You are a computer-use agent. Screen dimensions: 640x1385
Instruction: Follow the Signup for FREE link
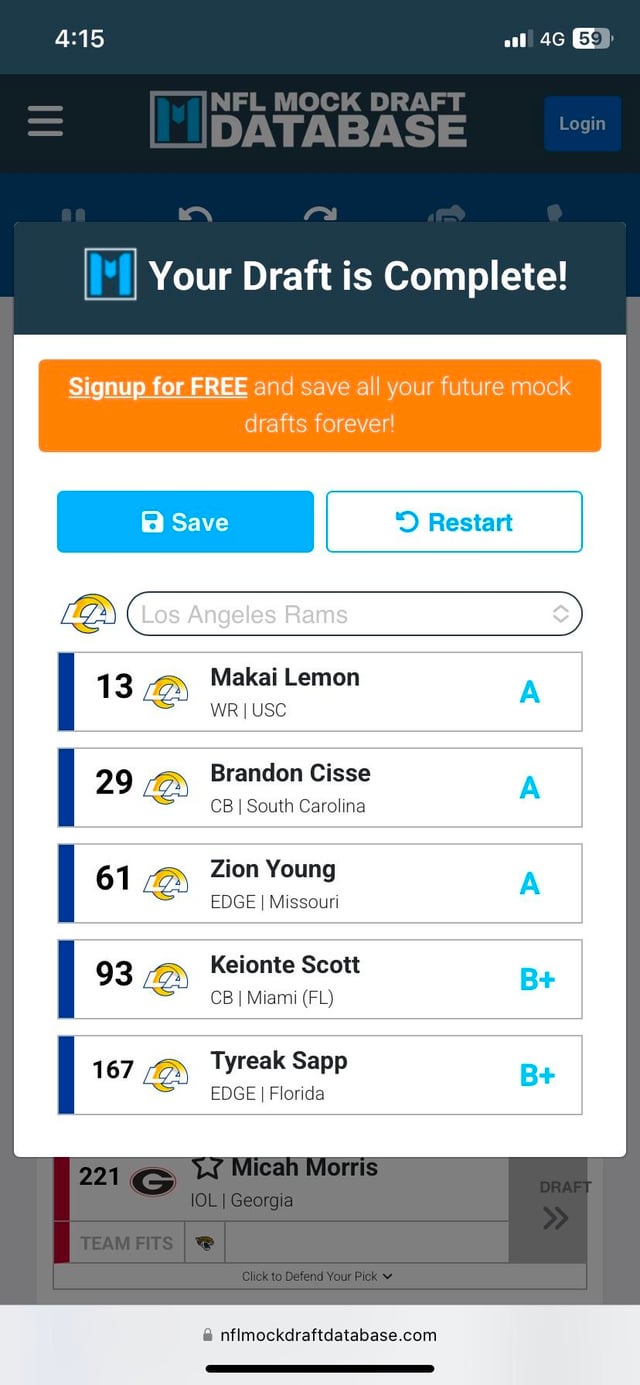[x=158, y=387]
